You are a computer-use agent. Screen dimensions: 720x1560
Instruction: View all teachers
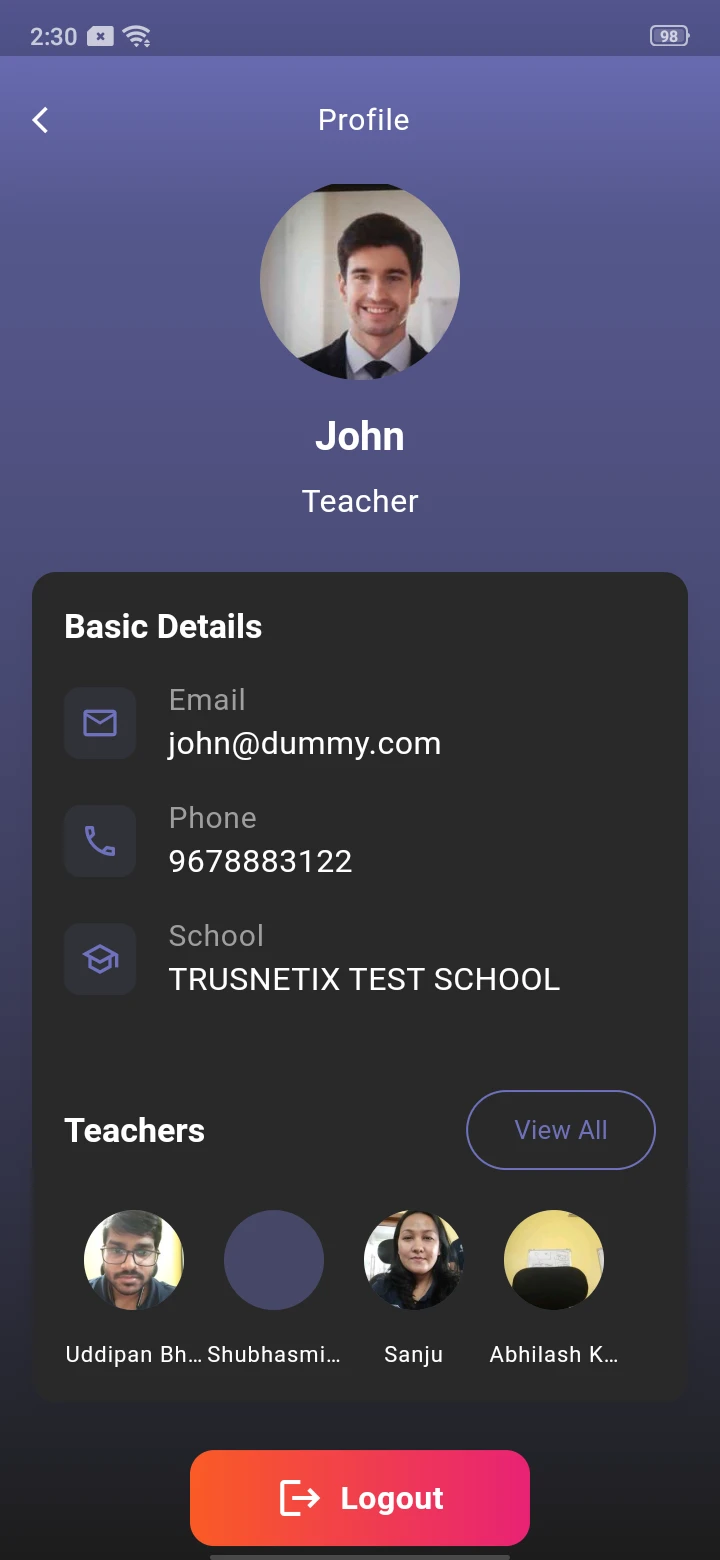tap(560, 1130)
